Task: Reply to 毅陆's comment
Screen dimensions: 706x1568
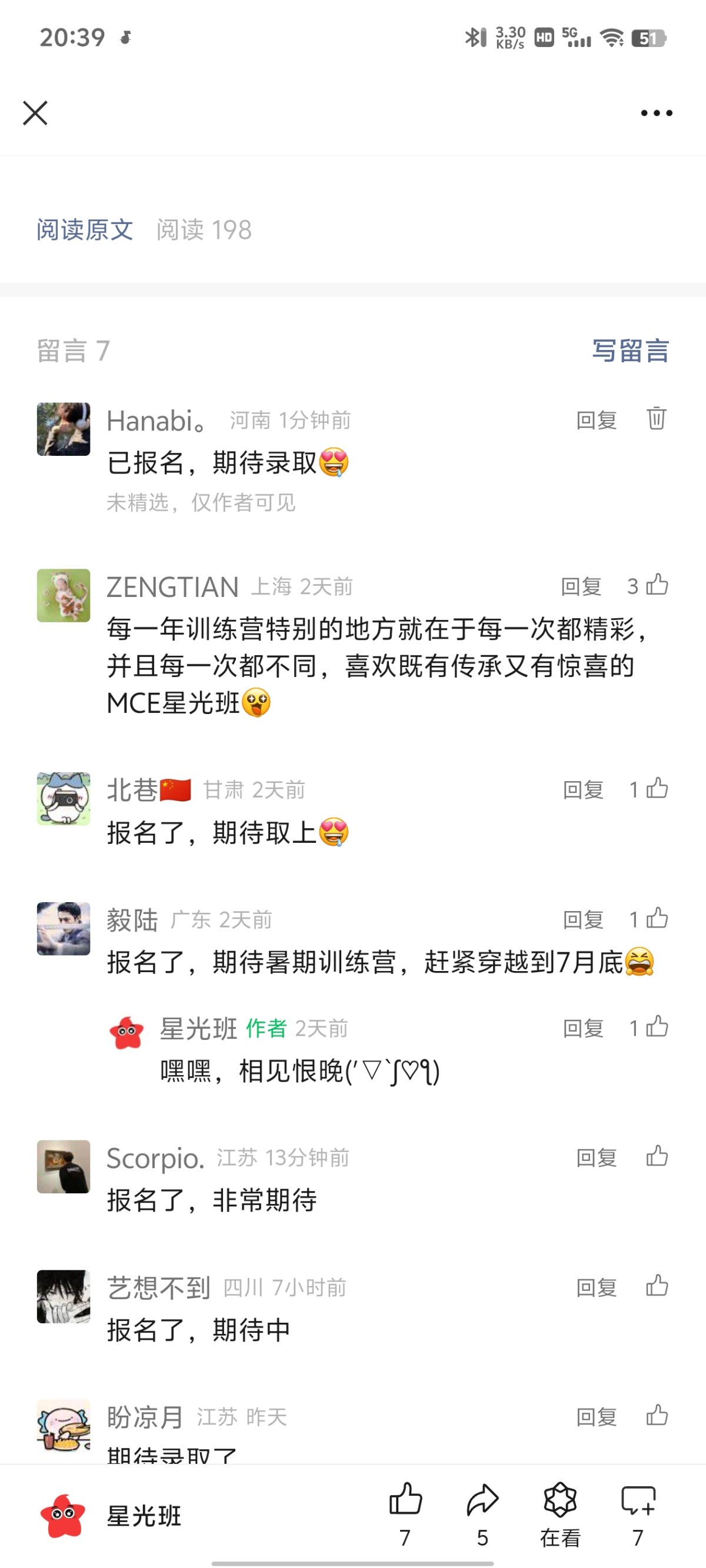Action: point(583,920)
